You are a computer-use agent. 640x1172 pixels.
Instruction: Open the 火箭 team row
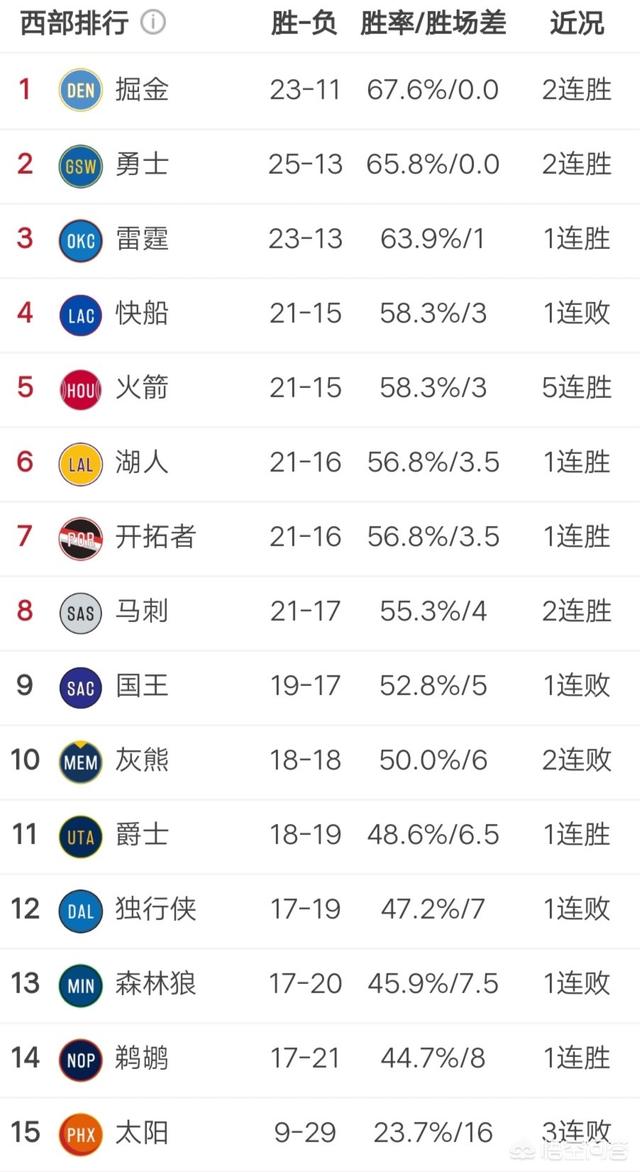320,389
